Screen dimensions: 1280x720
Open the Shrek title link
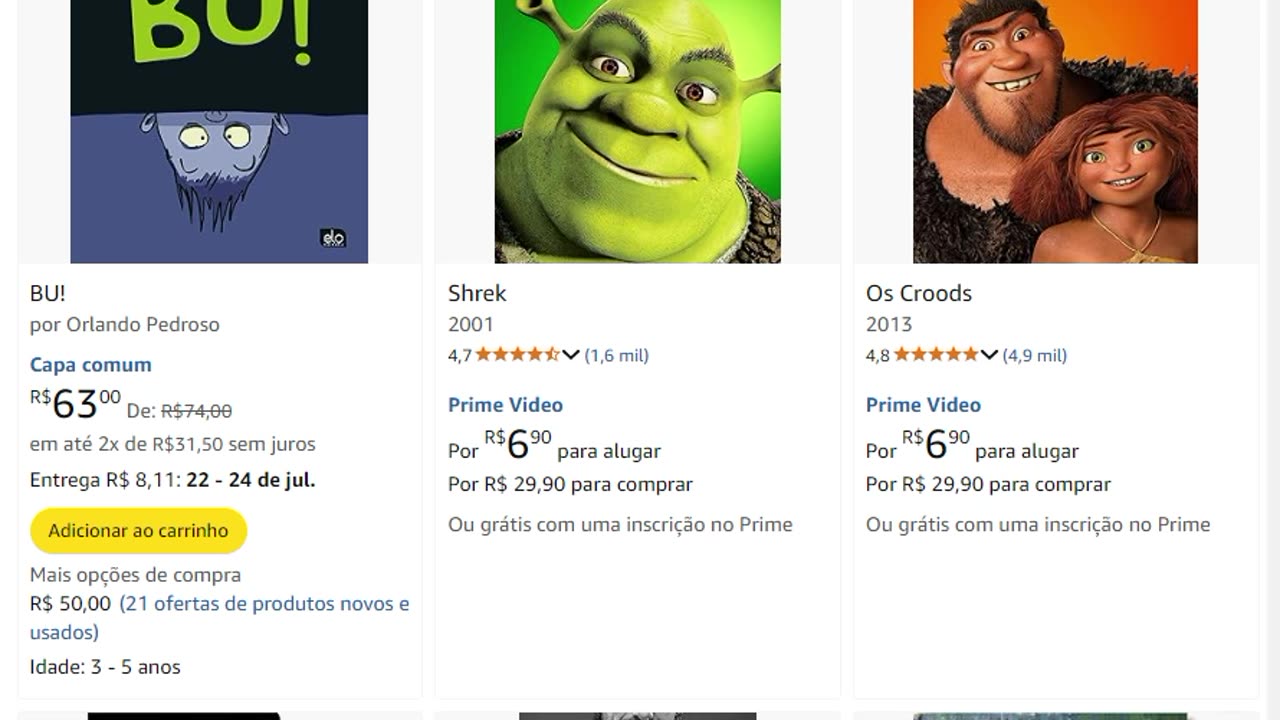[477, 293]
